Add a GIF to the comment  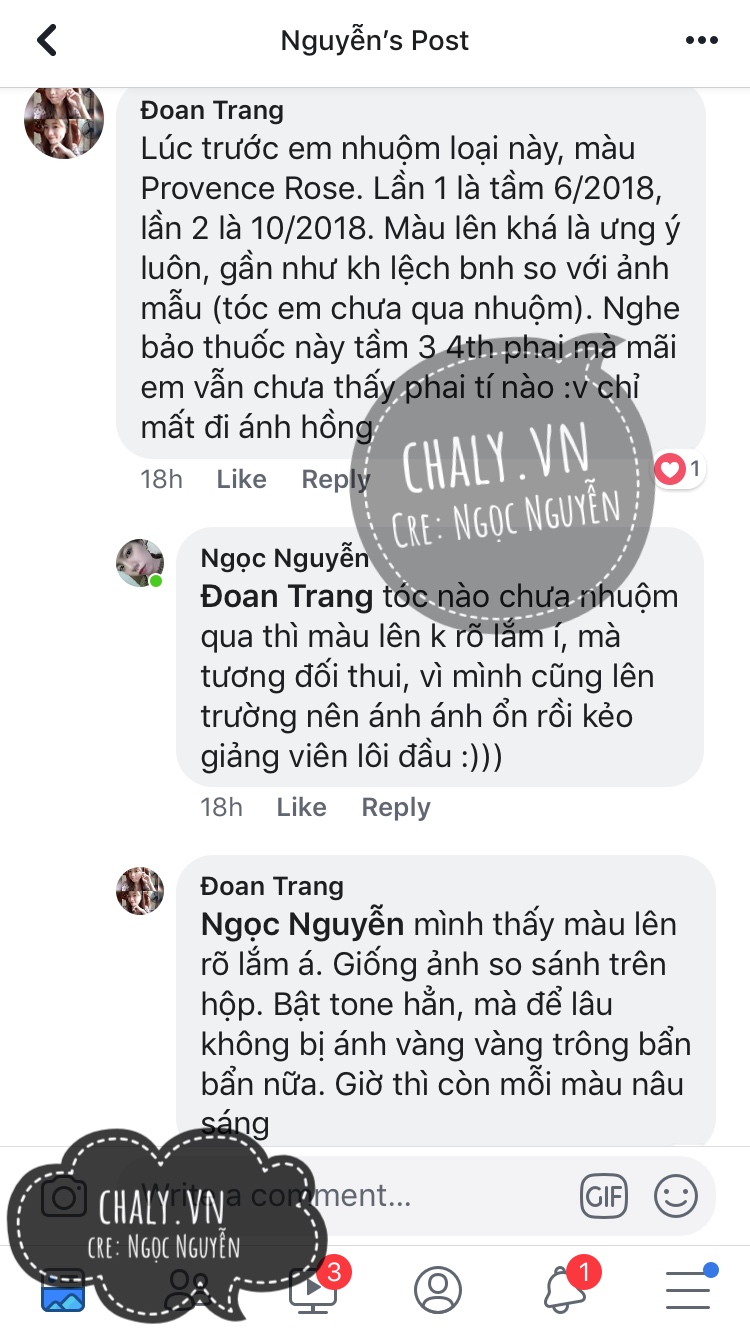(x=604, y=1195)
